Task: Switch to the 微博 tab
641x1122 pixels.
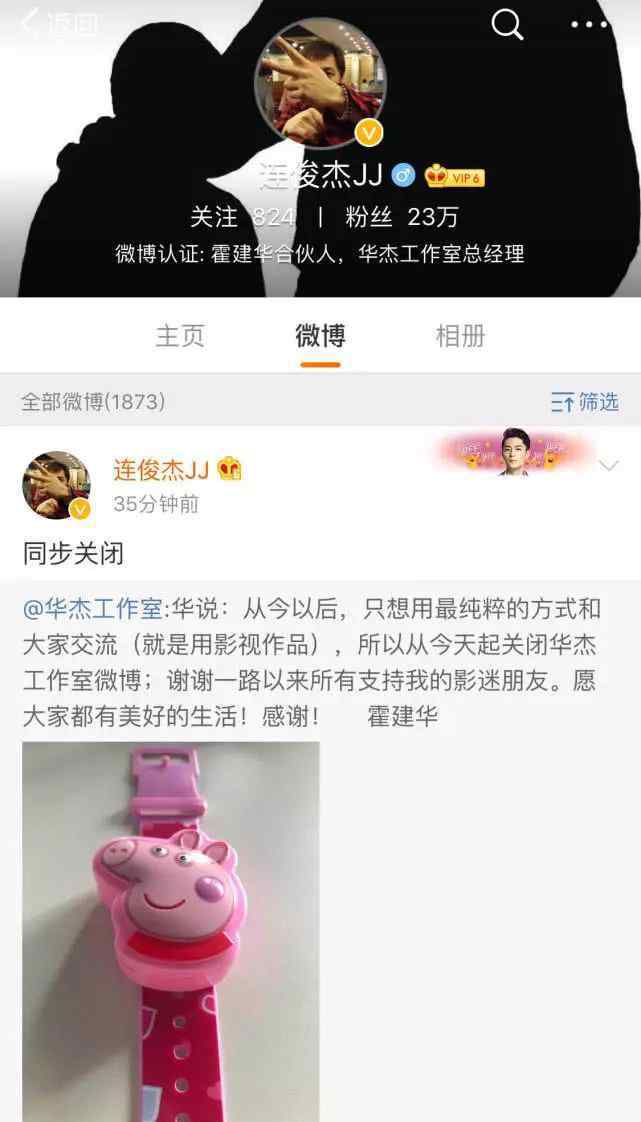Action: (320, 336)
